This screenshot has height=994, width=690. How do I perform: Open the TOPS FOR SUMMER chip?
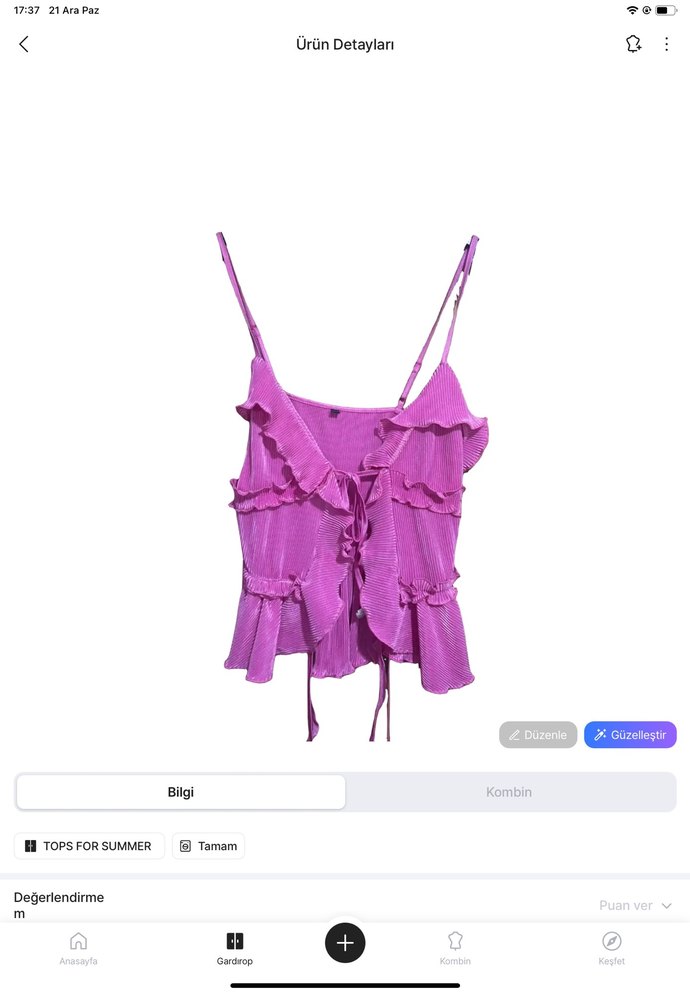click(x=89, y=846)
